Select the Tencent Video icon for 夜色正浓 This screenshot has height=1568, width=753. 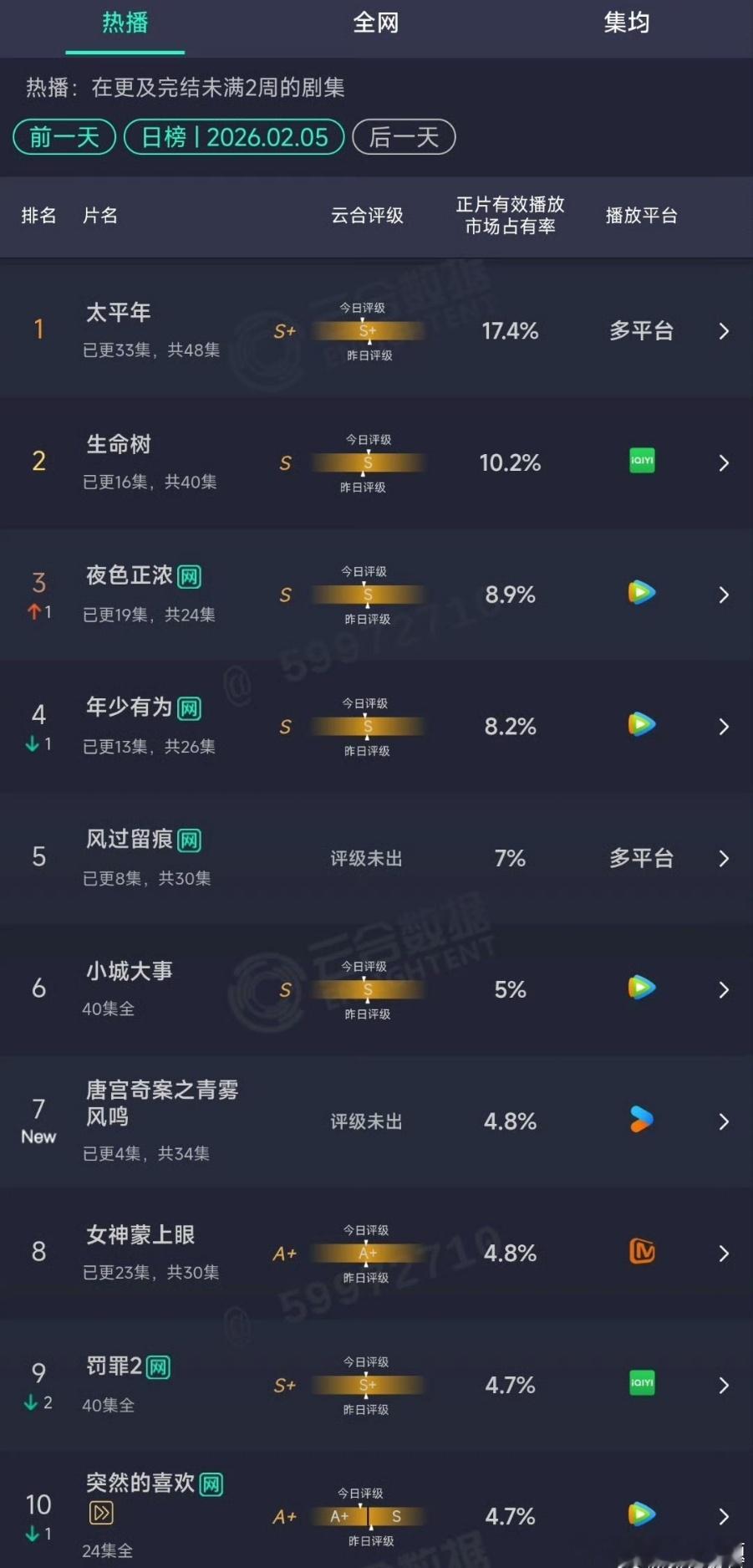pyautogui.click(x=640, y=593)
